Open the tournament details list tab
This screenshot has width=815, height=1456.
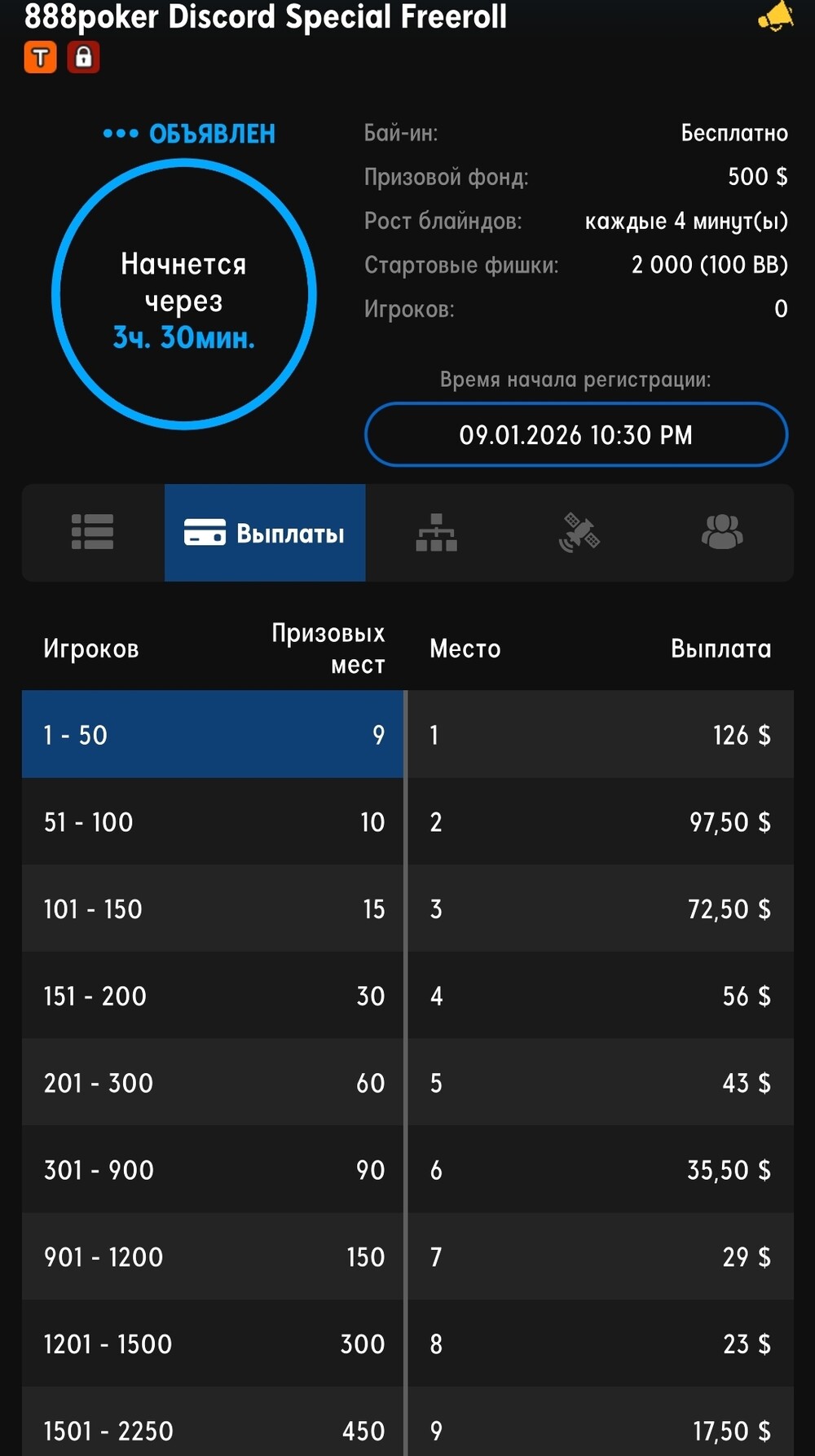click(92, 532)
